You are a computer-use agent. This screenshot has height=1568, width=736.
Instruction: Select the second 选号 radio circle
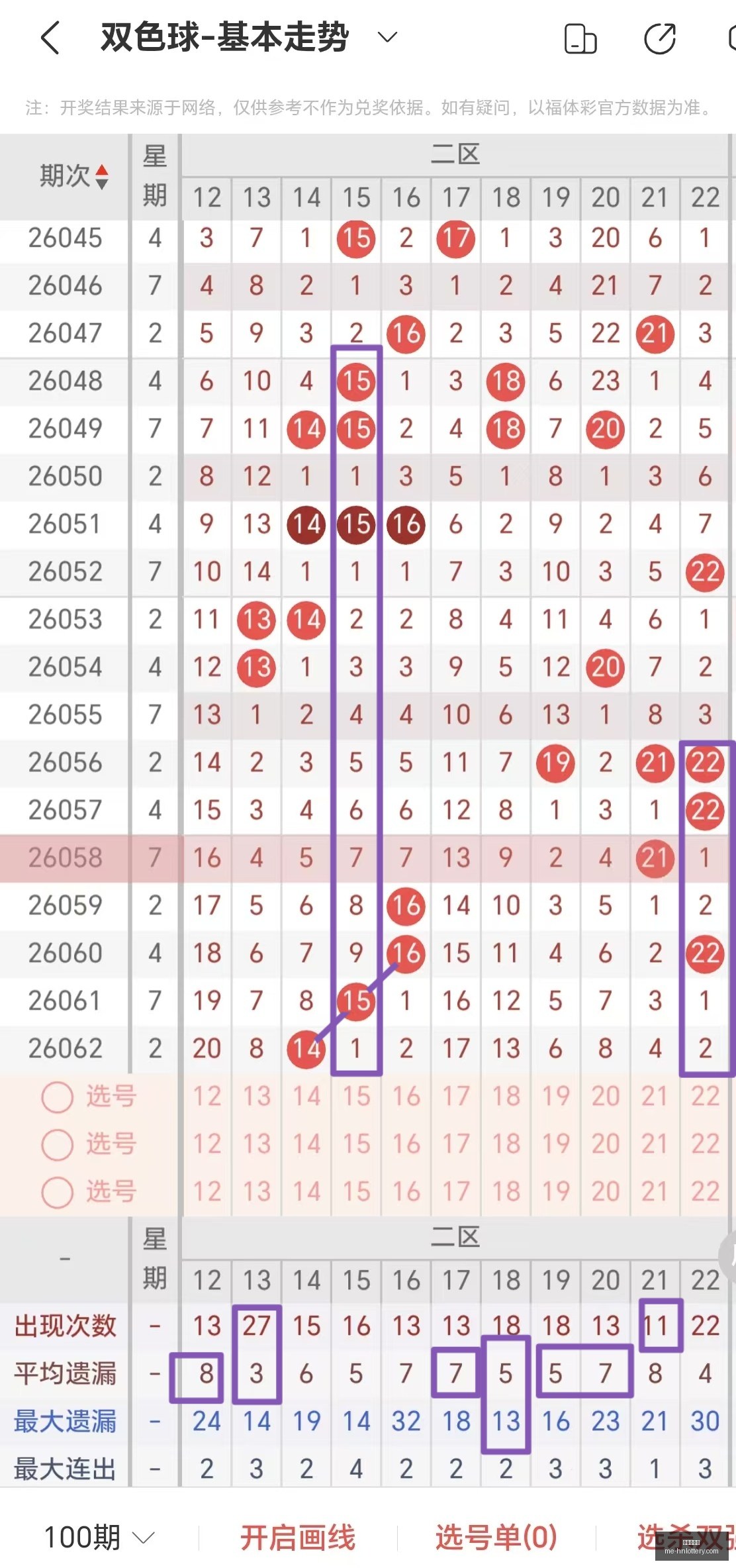point(58,1145)
